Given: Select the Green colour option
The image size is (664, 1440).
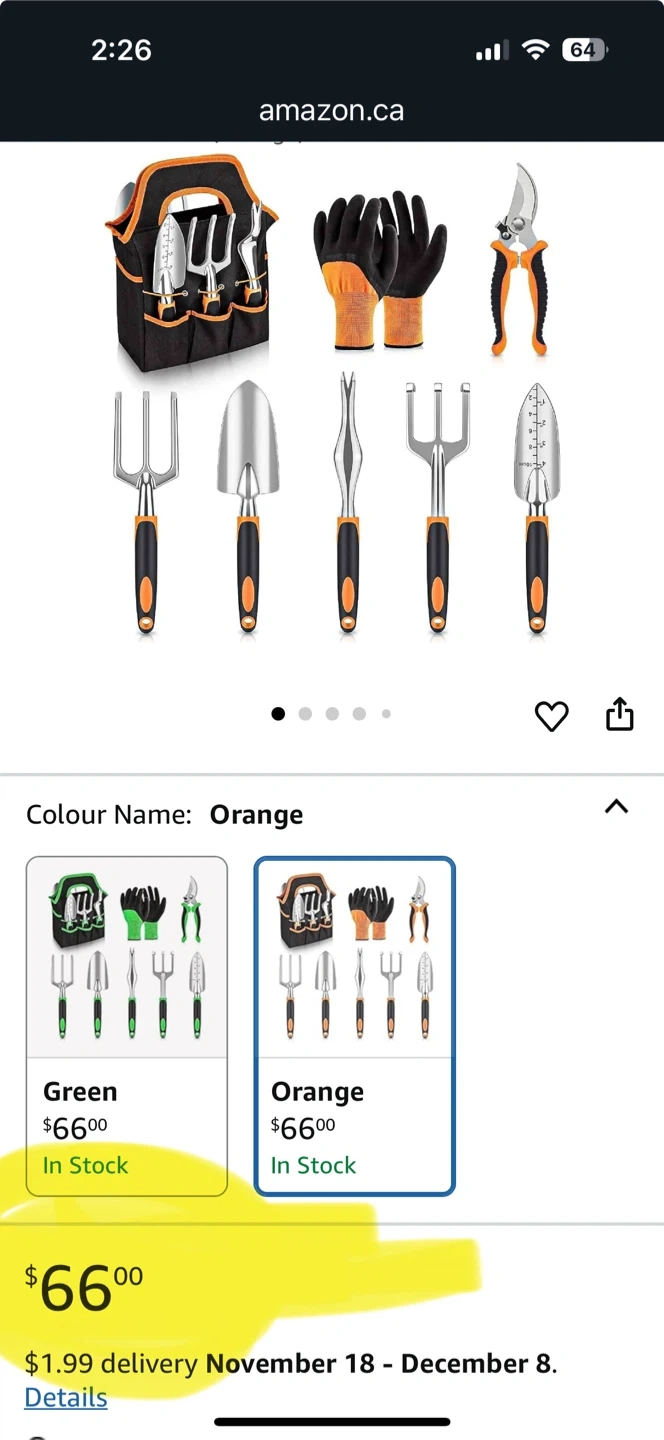Looking at the screenshot, I should point(127,1025).
